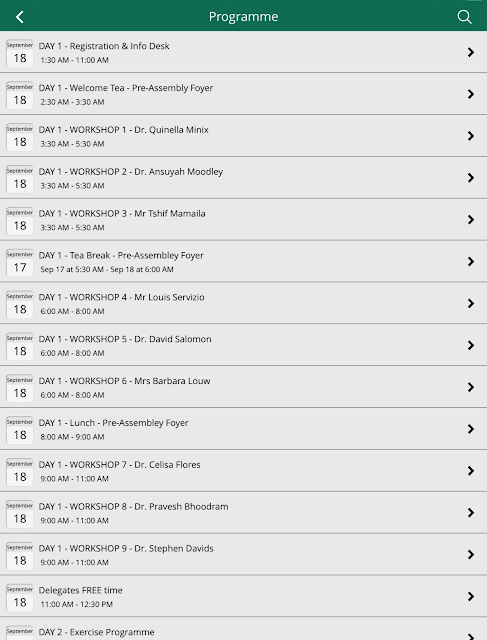This screenshot has width=487, height=640.
Task: Open Workshop 4 with Mr Louis Servizio
Action: 243,303
